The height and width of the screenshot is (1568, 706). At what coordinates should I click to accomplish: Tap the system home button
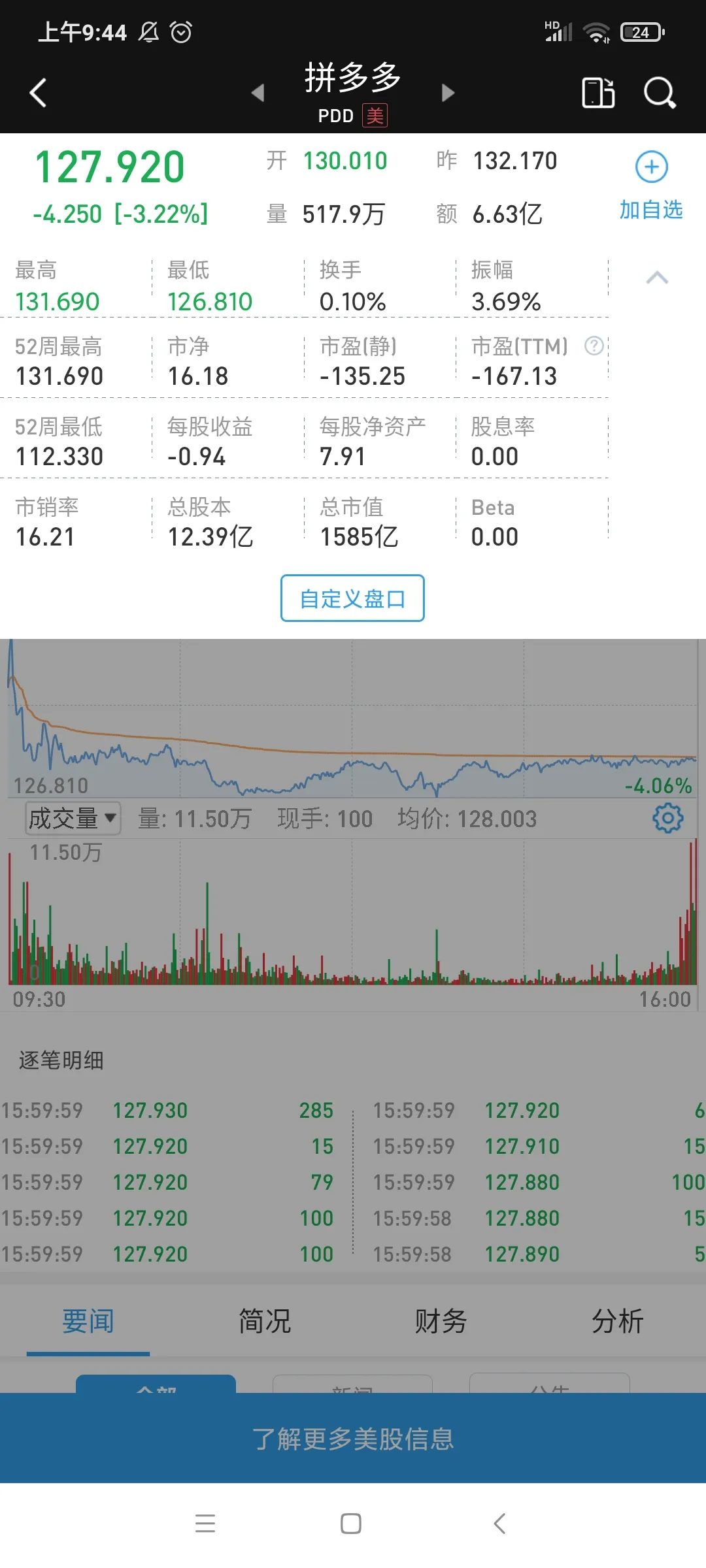351,1524
